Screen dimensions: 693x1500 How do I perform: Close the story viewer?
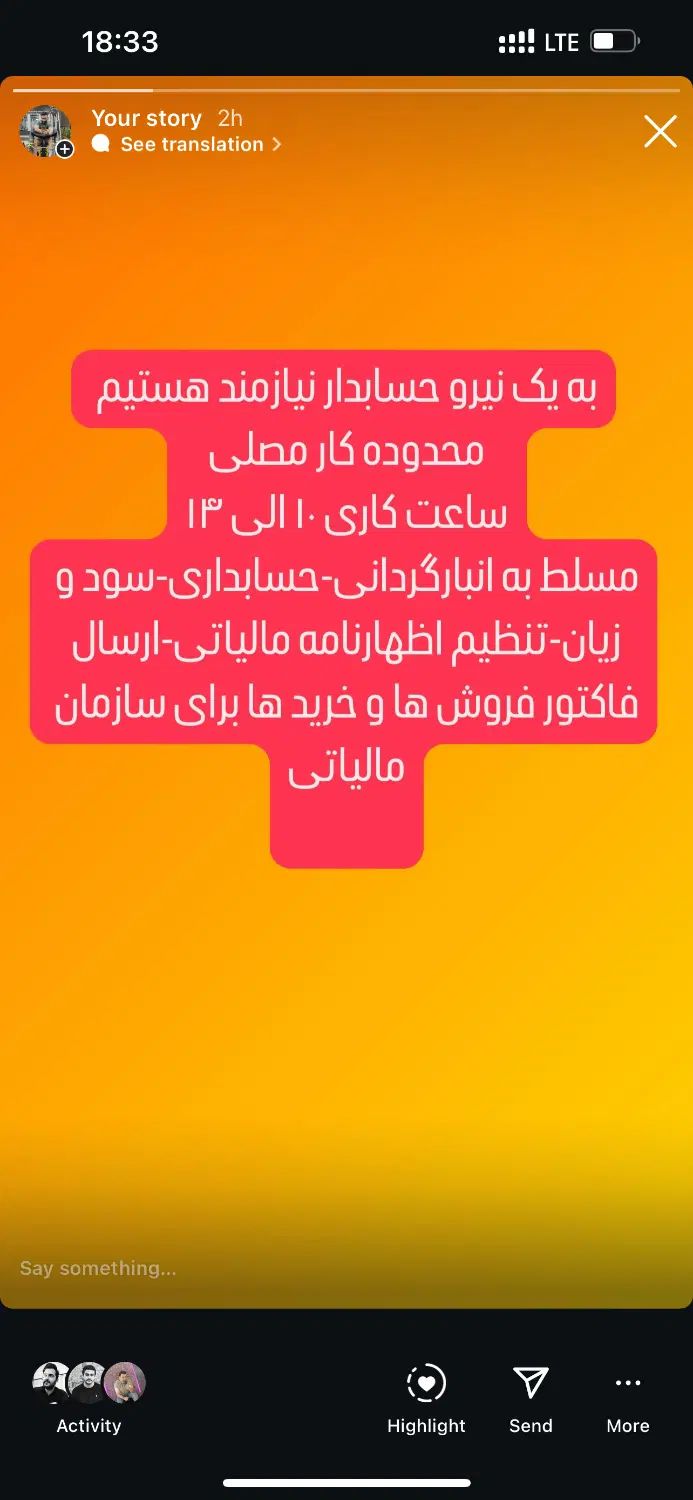coord(660,131)
